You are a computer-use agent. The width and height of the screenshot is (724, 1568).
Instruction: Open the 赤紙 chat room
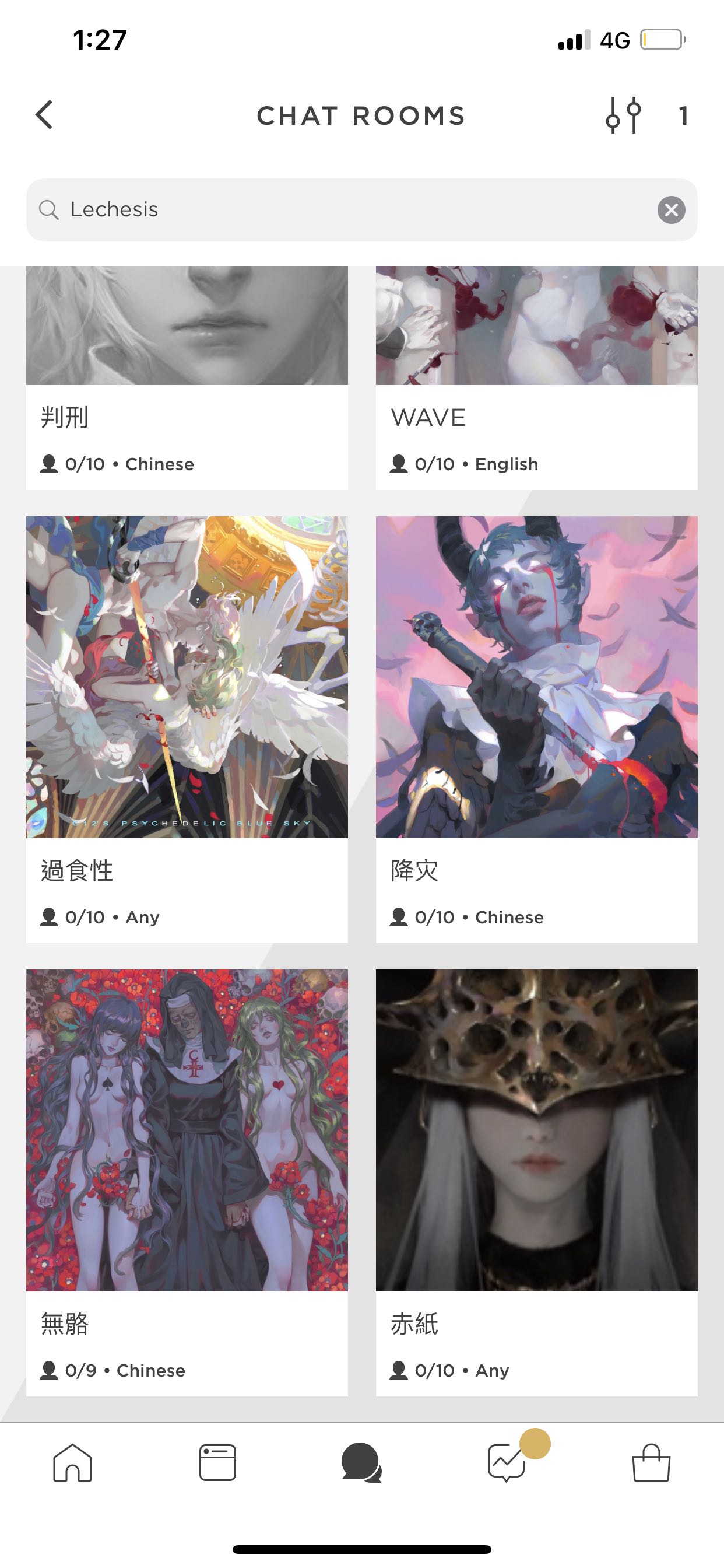pyautogui.click(x=537, y=1182)
